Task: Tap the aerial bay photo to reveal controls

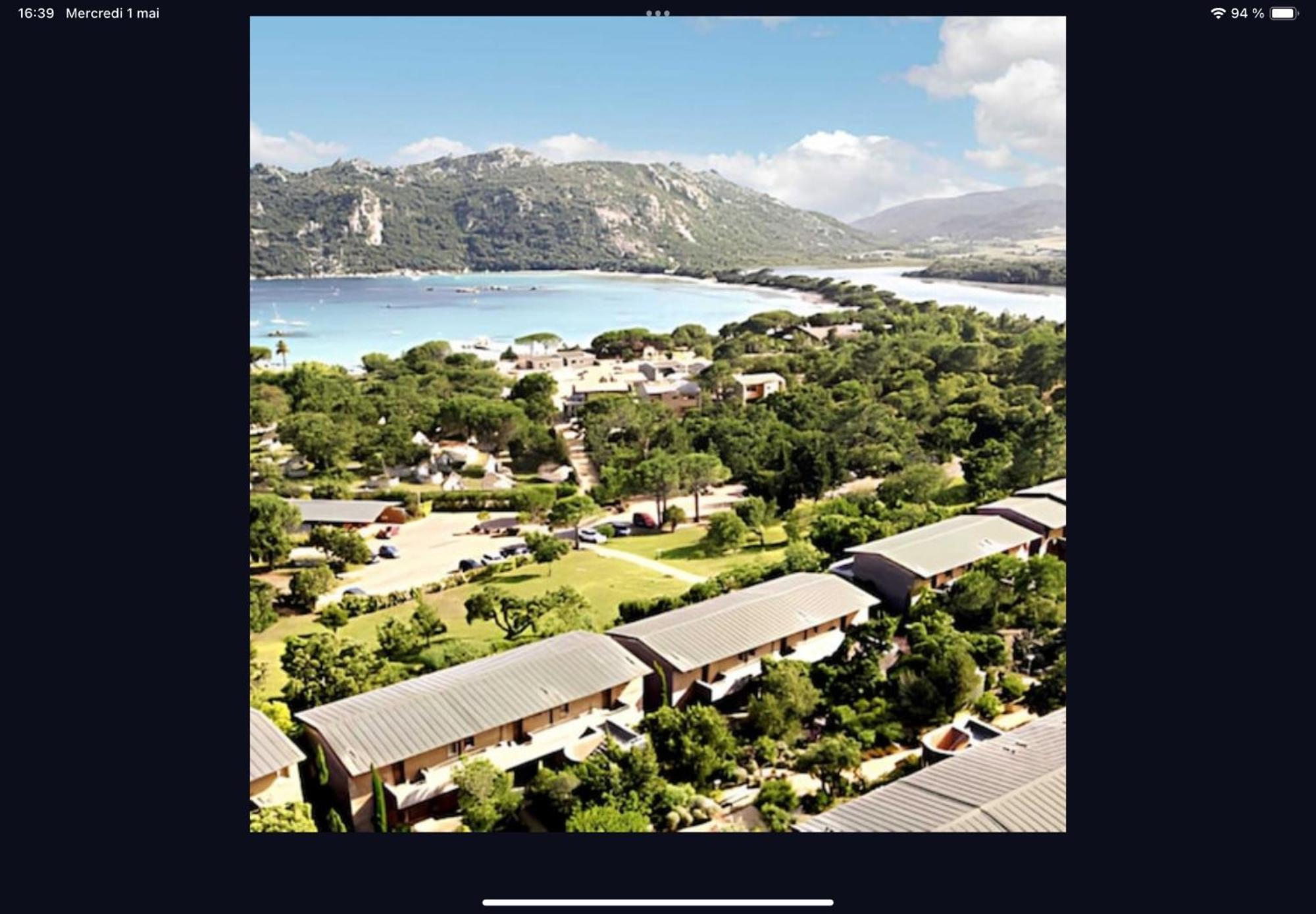Action: pyautogui.click(x=657, y=424)
